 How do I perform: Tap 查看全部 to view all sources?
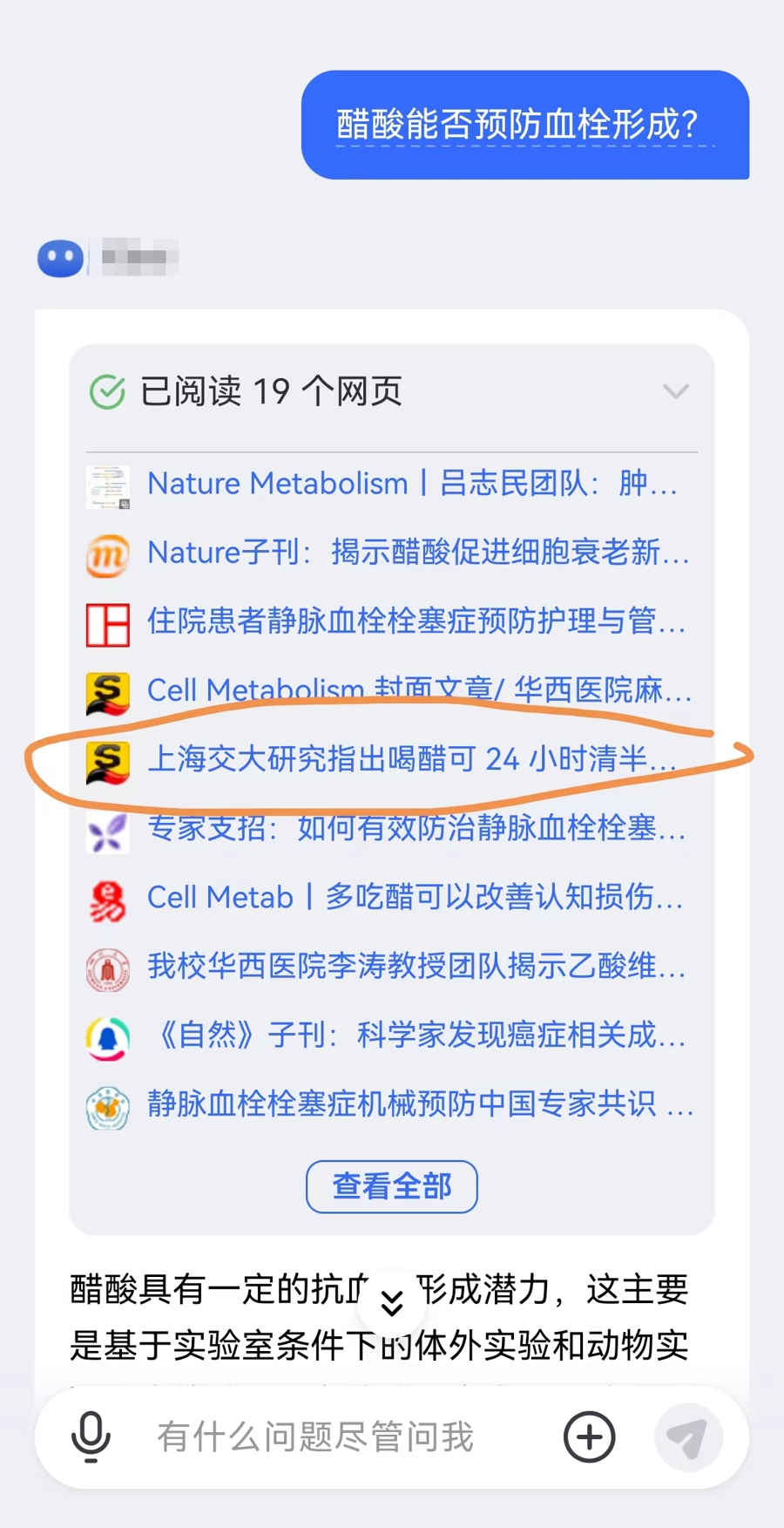(392, 1186)
